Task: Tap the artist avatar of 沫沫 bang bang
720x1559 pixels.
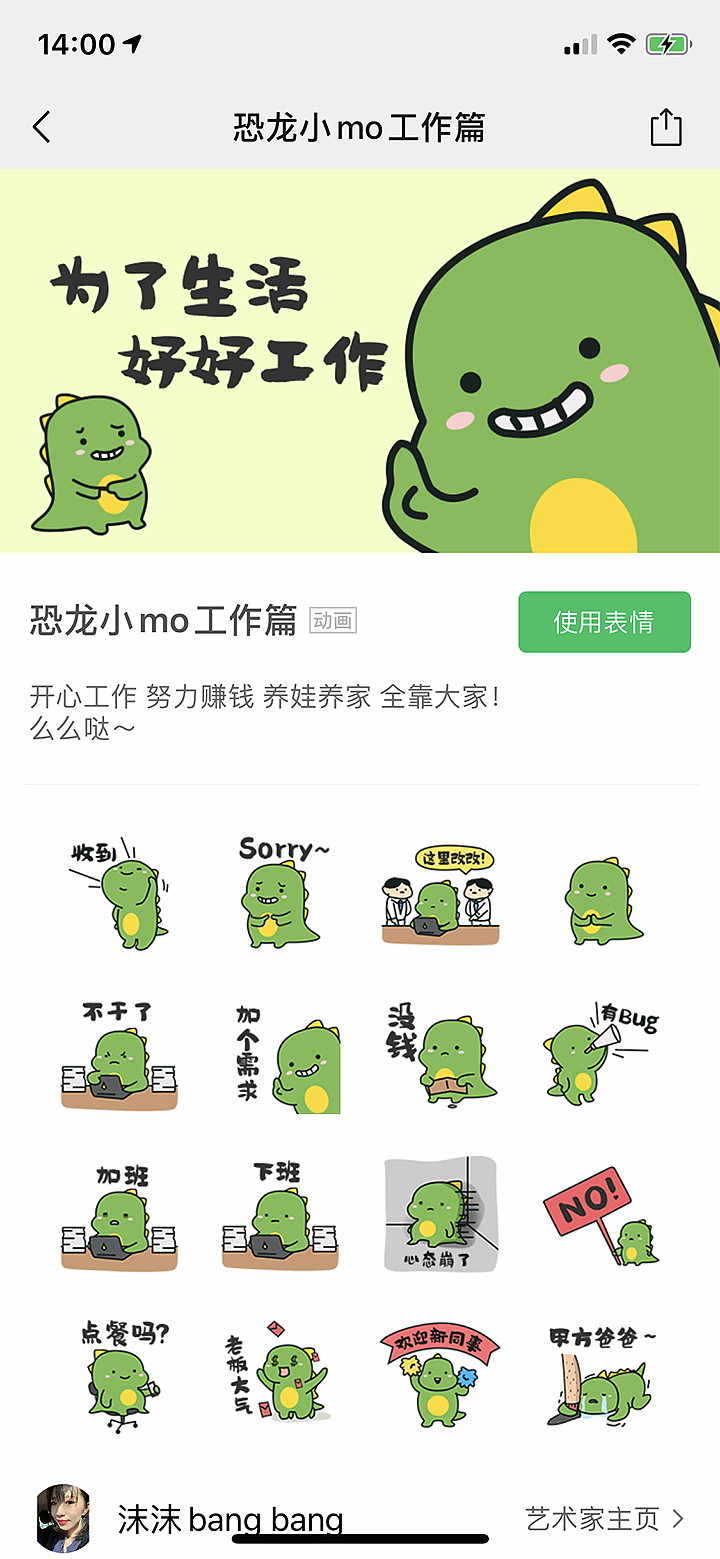Action: [62, 1517]
